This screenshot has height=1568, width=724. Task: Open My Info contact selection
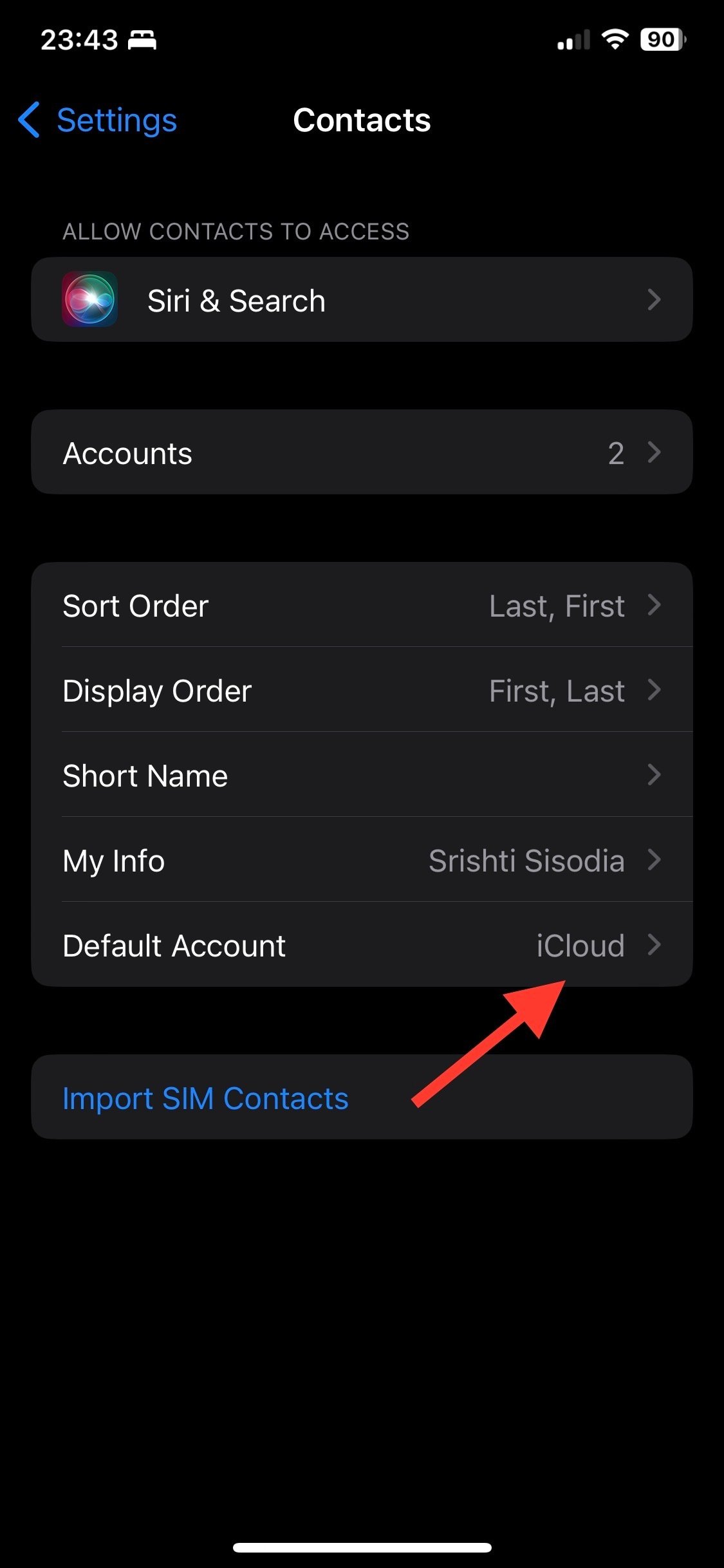pos(362,860)
